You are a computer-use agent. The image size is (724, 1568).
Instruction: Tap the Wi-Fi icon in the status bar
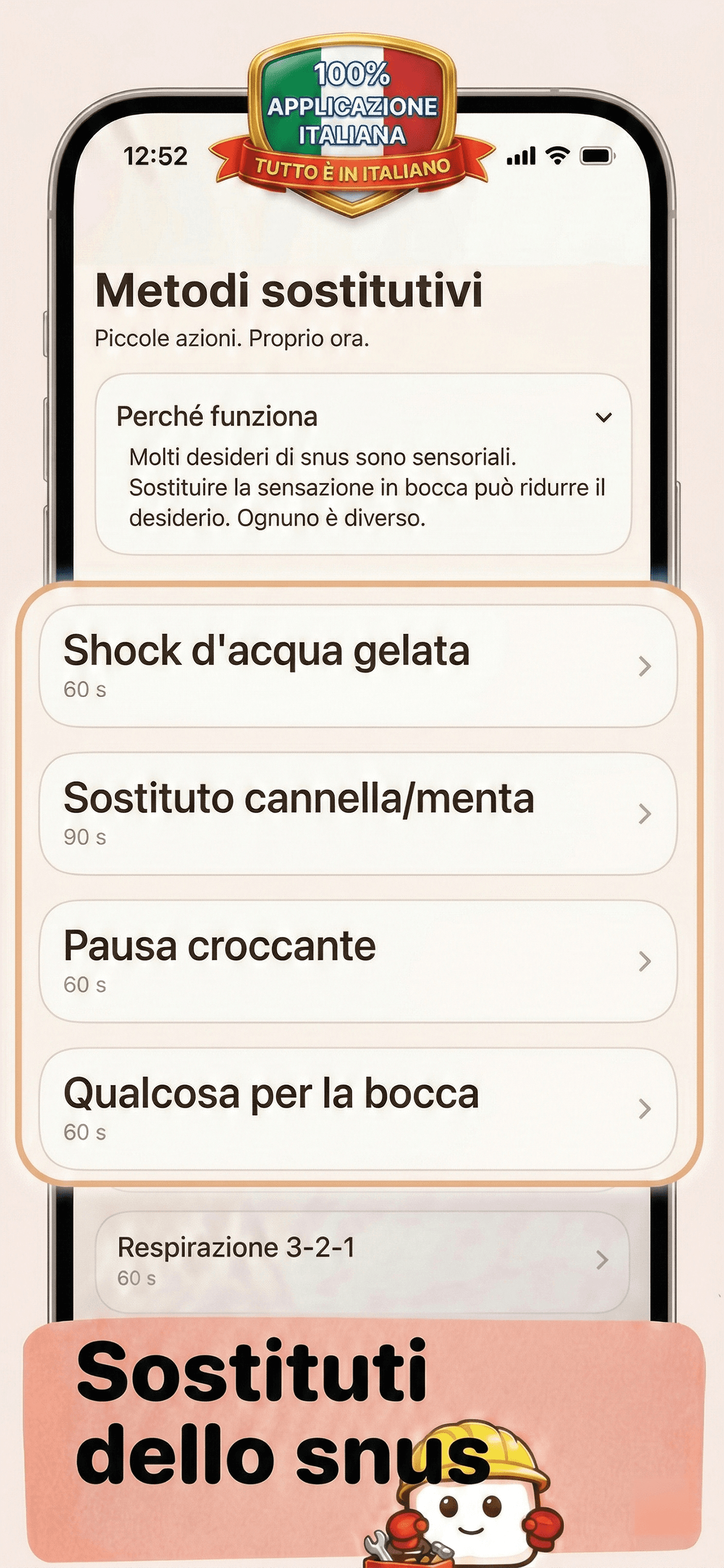pyautogui.click(x=557, y=157)
